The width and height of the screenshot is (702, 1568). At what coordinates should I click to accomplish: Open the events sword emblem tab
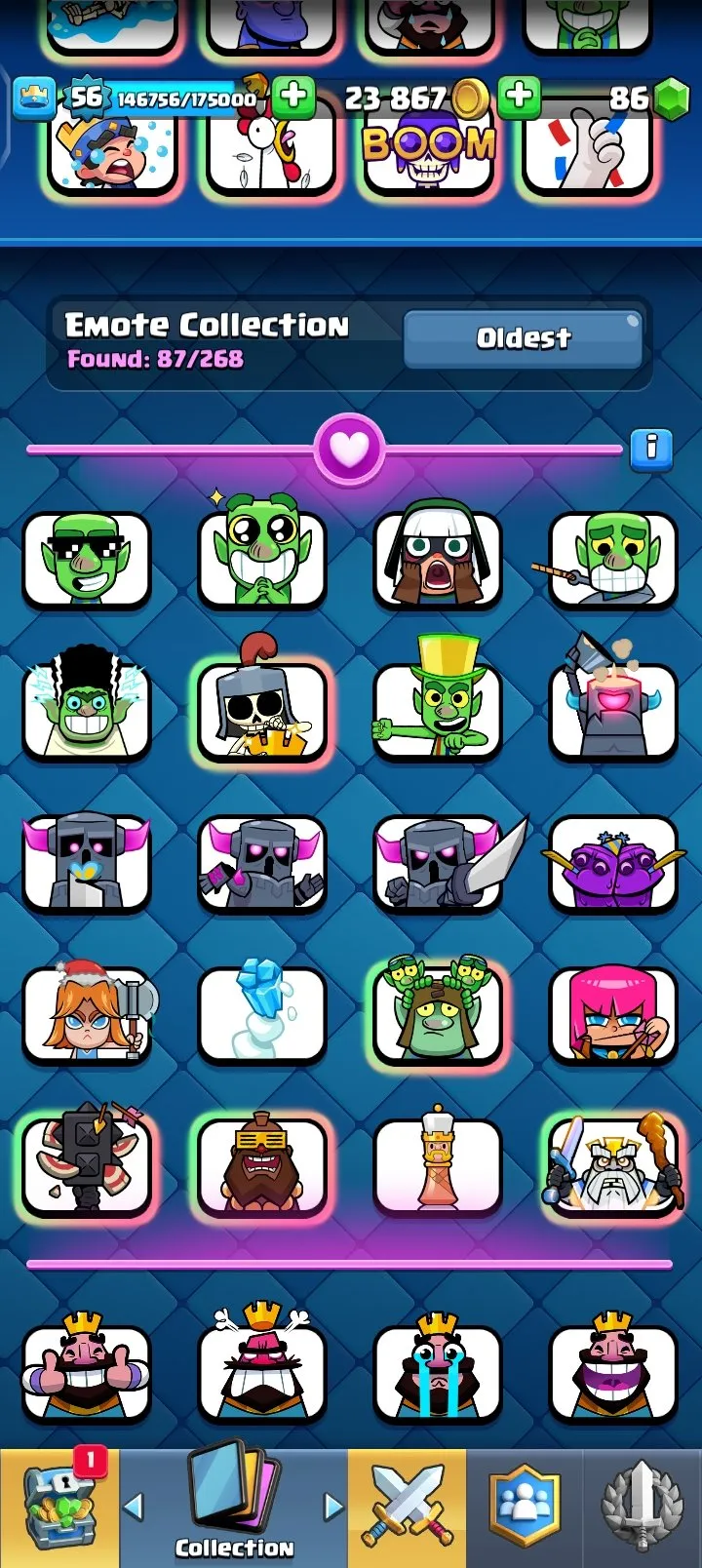642,1508
